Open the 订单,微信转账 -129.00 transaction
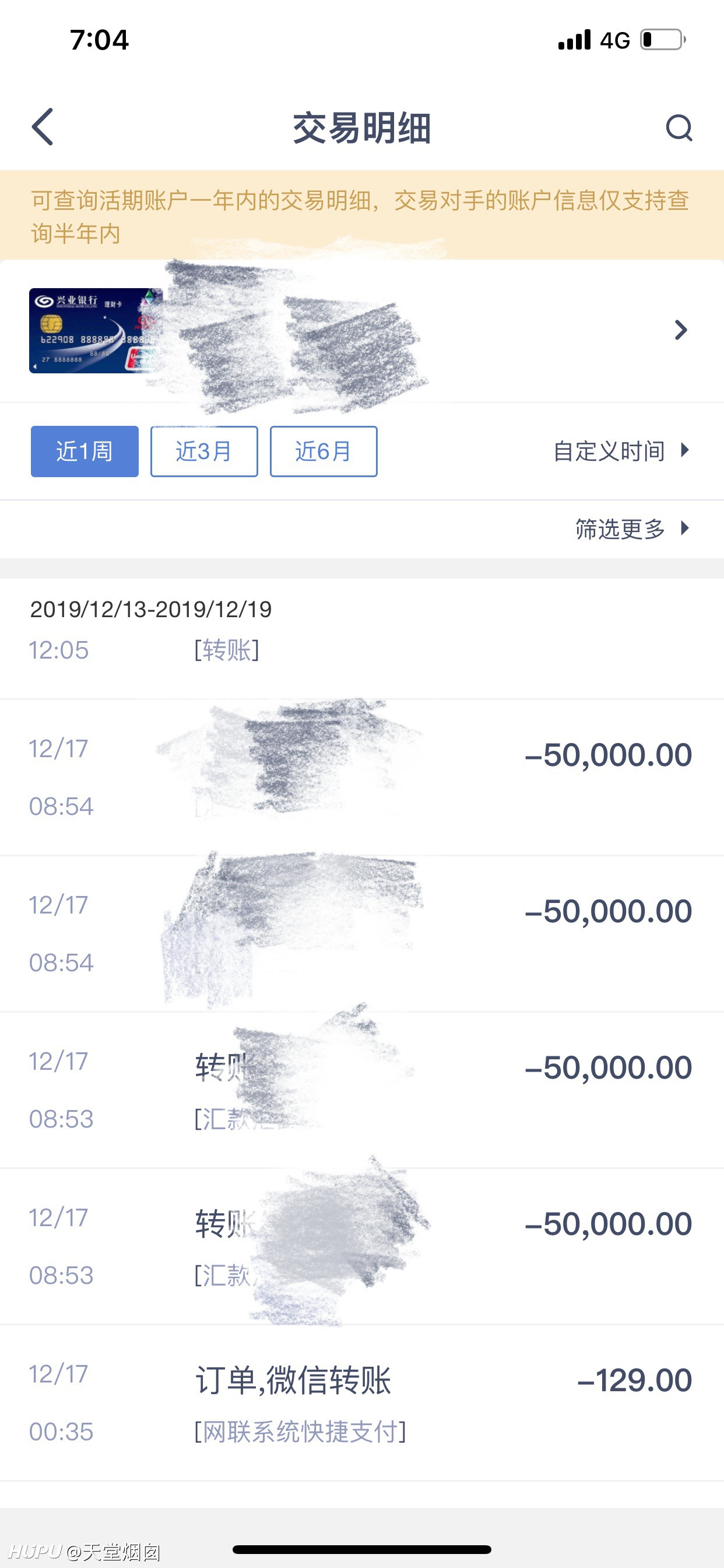The image size is (724, 1568). coord(362,1403)
